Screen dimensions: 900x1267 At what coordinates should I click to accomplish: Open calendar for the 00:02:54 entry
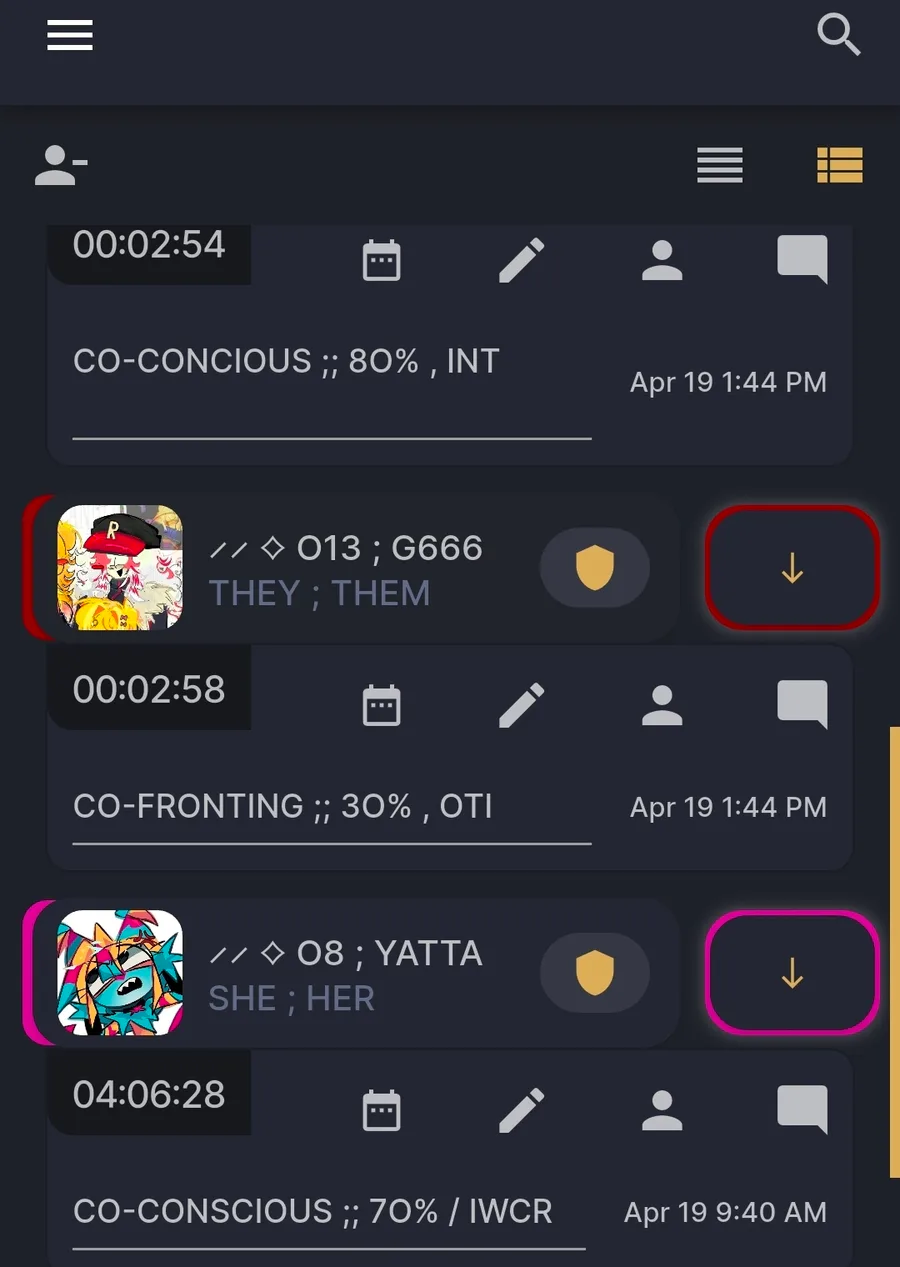tap(381, 260)
